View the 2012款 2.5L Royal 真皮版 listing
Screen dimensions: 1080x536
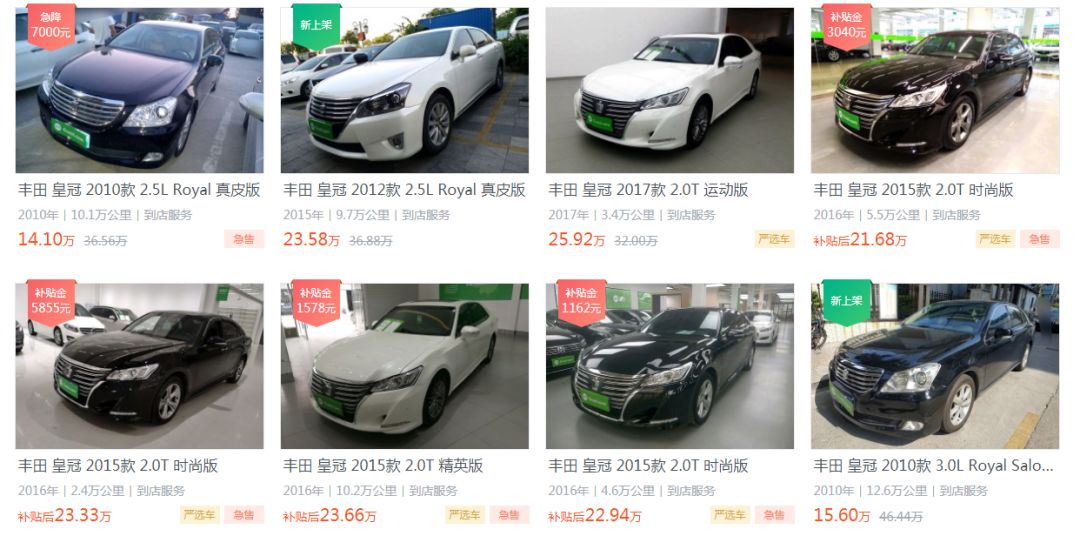404,190
